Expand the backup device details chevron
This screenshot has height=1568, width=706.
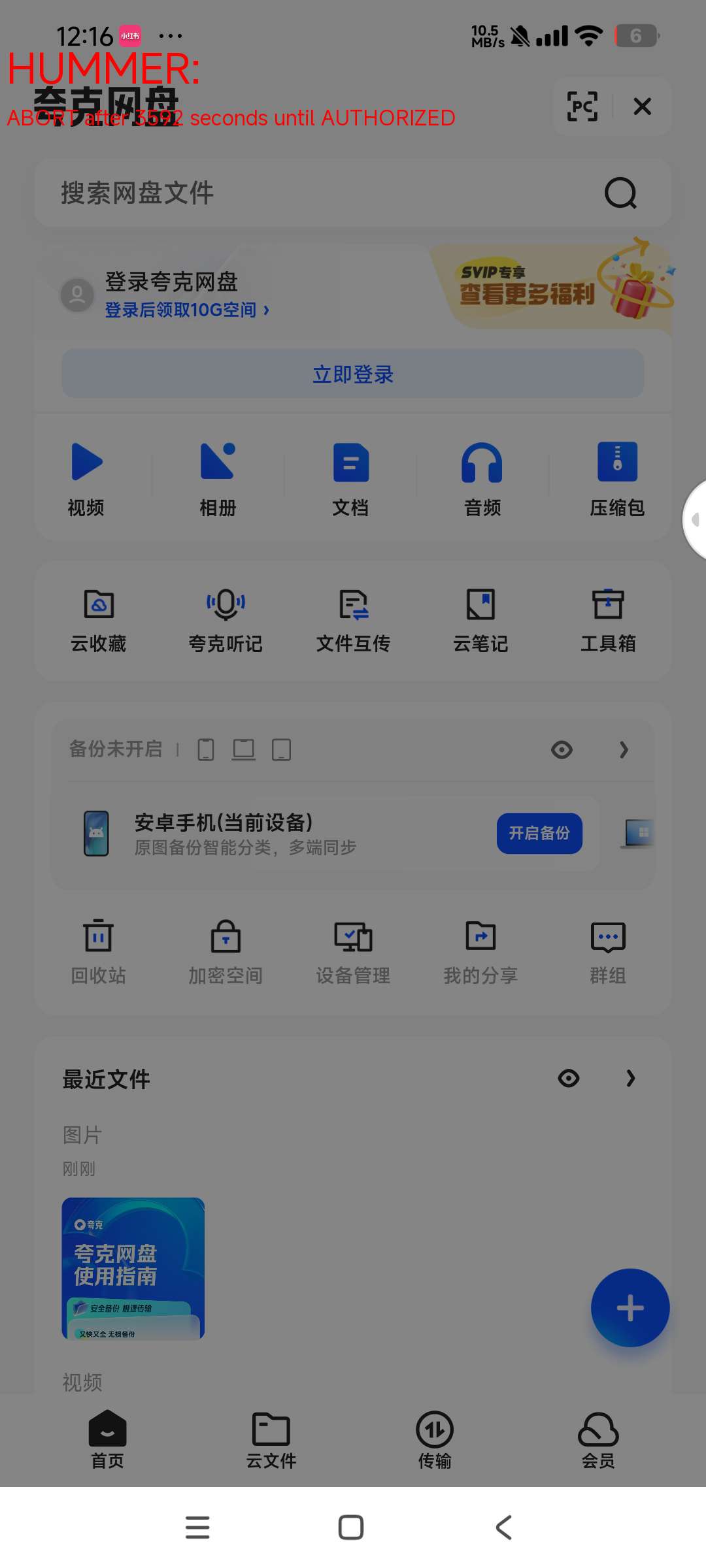coord(624,750)
